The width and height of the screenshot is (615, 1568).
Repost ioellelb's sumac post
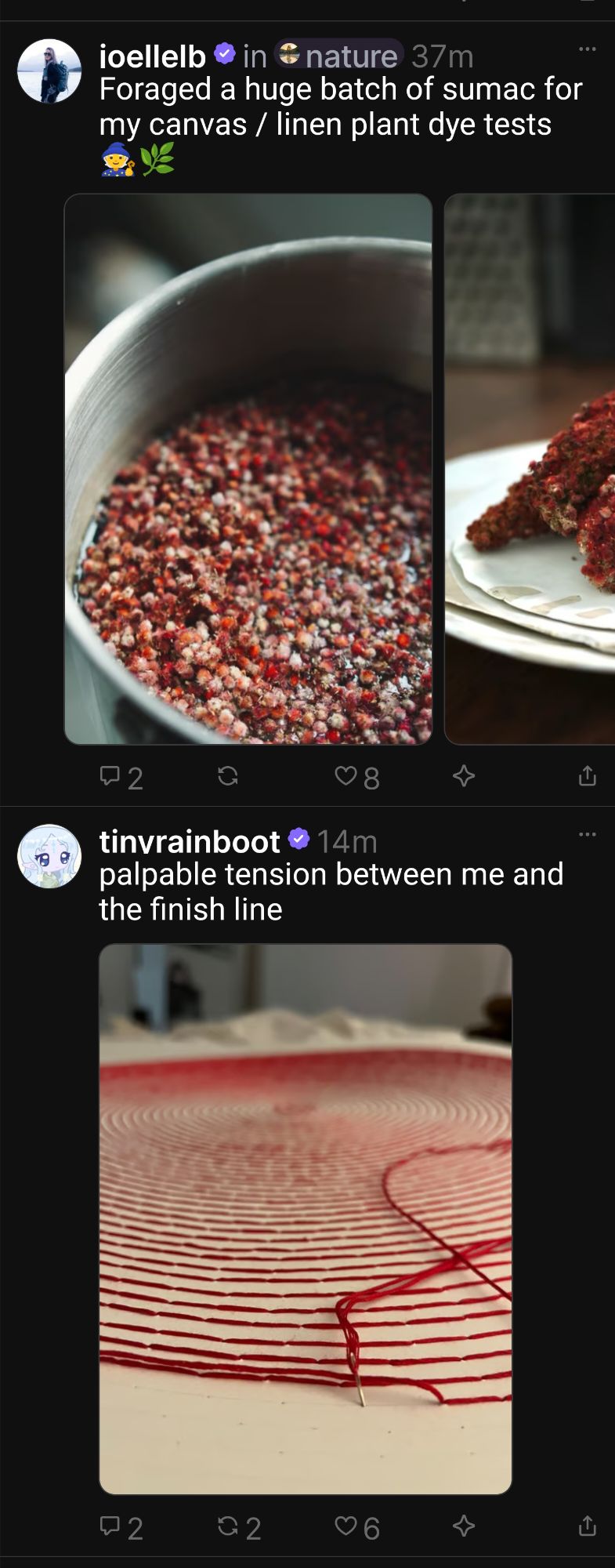[227, 776]
